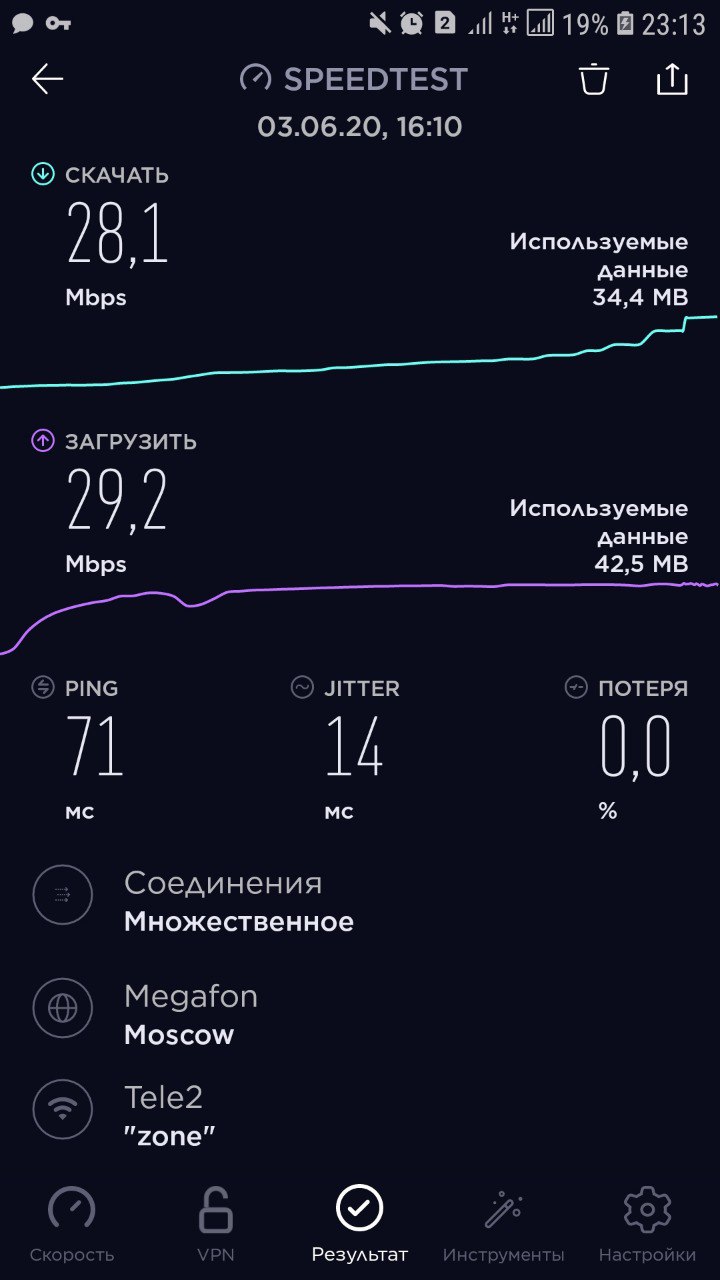
Task: Go back using the arrow icon
Action: [47, 80]
